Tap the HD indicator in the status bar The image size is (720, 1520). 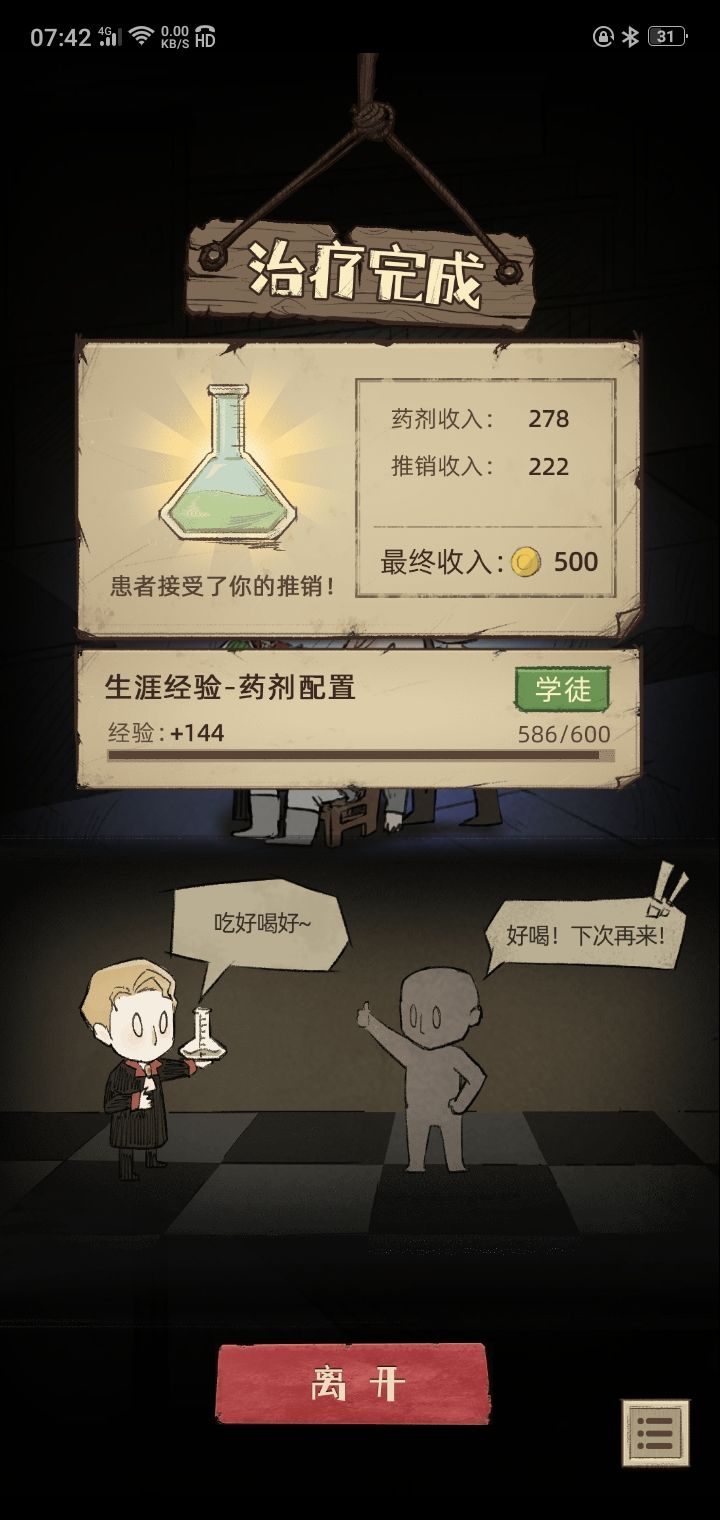tap(204, 38)
